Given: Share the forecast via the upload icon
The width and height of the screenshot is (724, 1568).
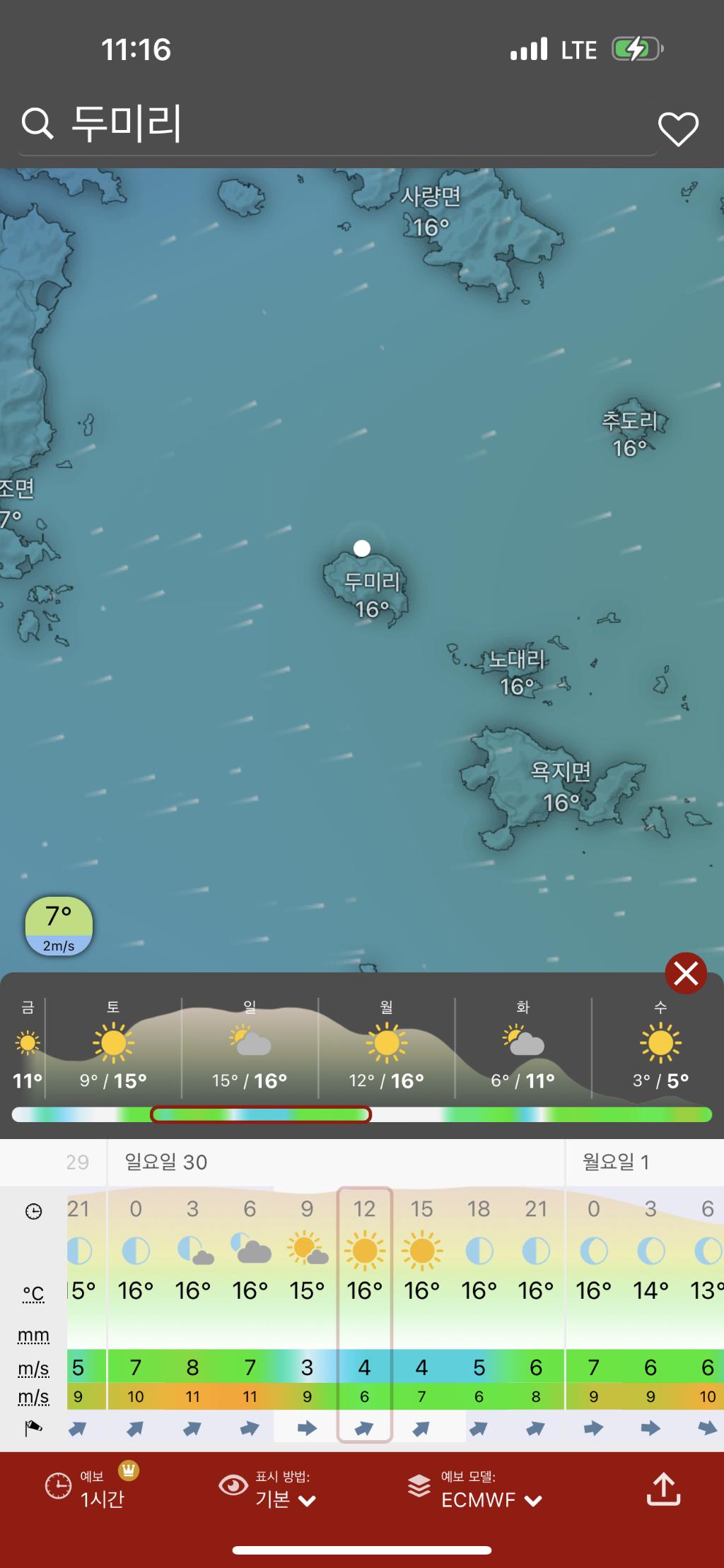Looking at the screenshot, I should [663, 1488].
